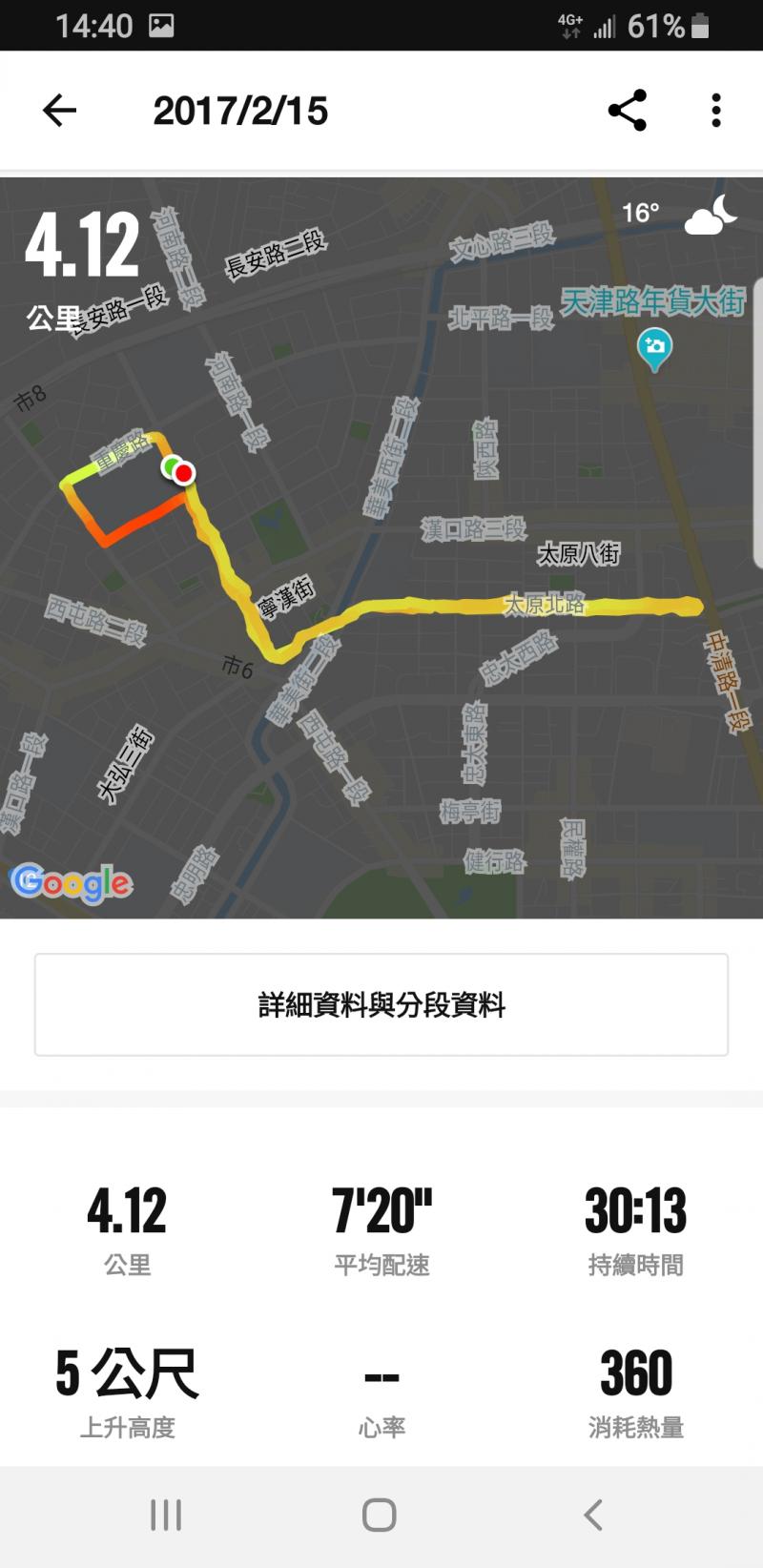Go back using the top arrow
763x1568 pixels.
click(x=59, y=111)
